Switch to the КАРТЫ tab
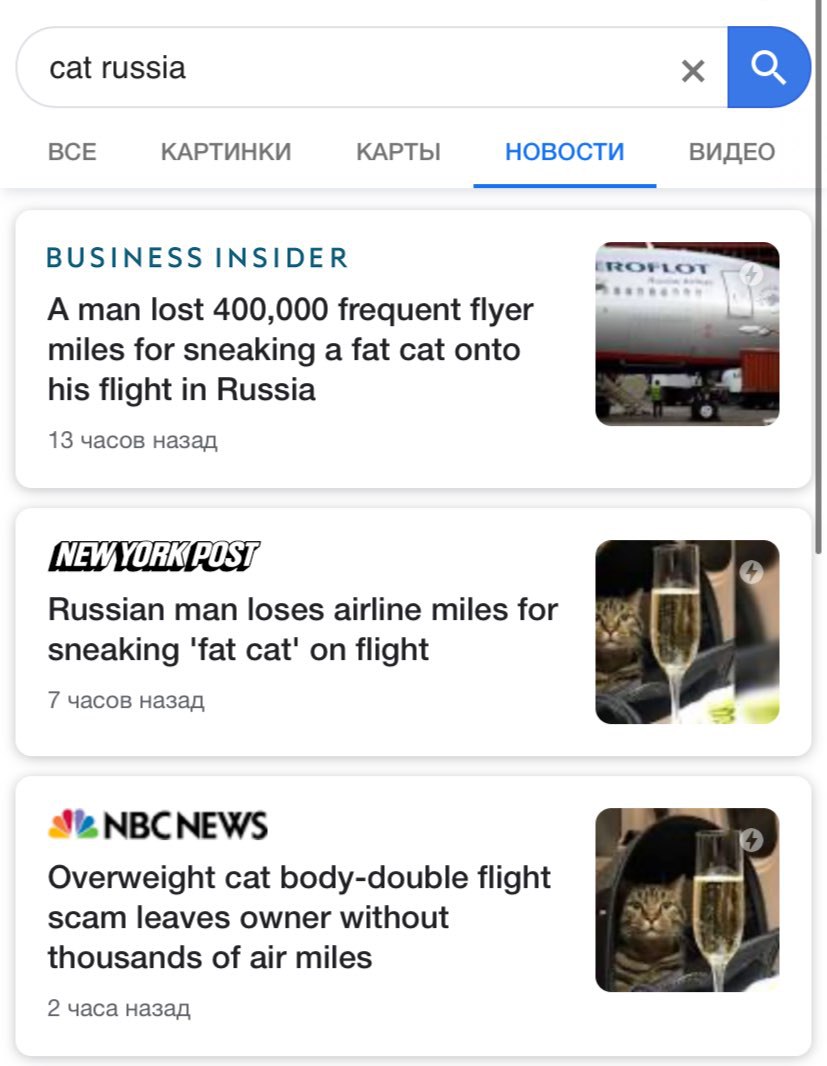 398,152
